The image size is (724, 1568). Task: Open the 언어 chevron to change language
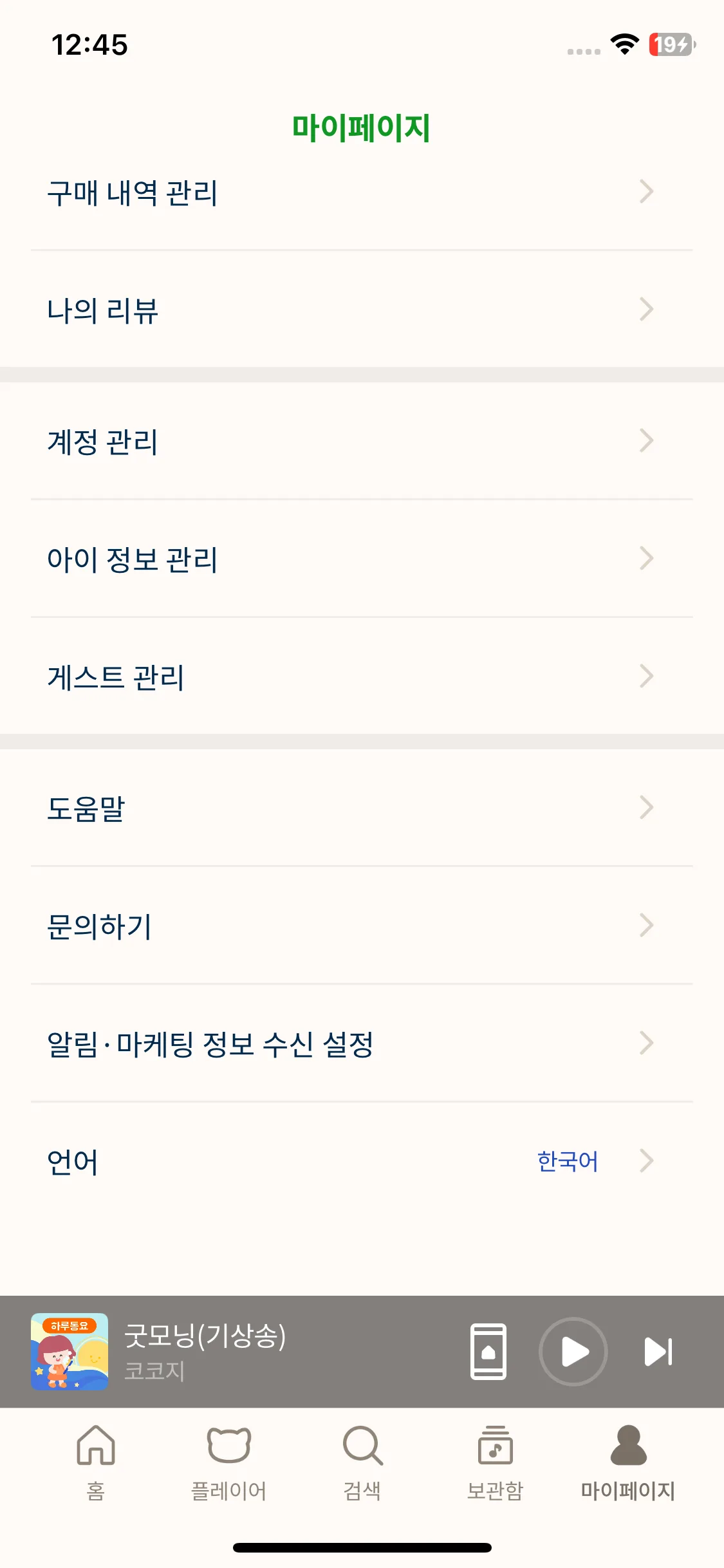646,1161
